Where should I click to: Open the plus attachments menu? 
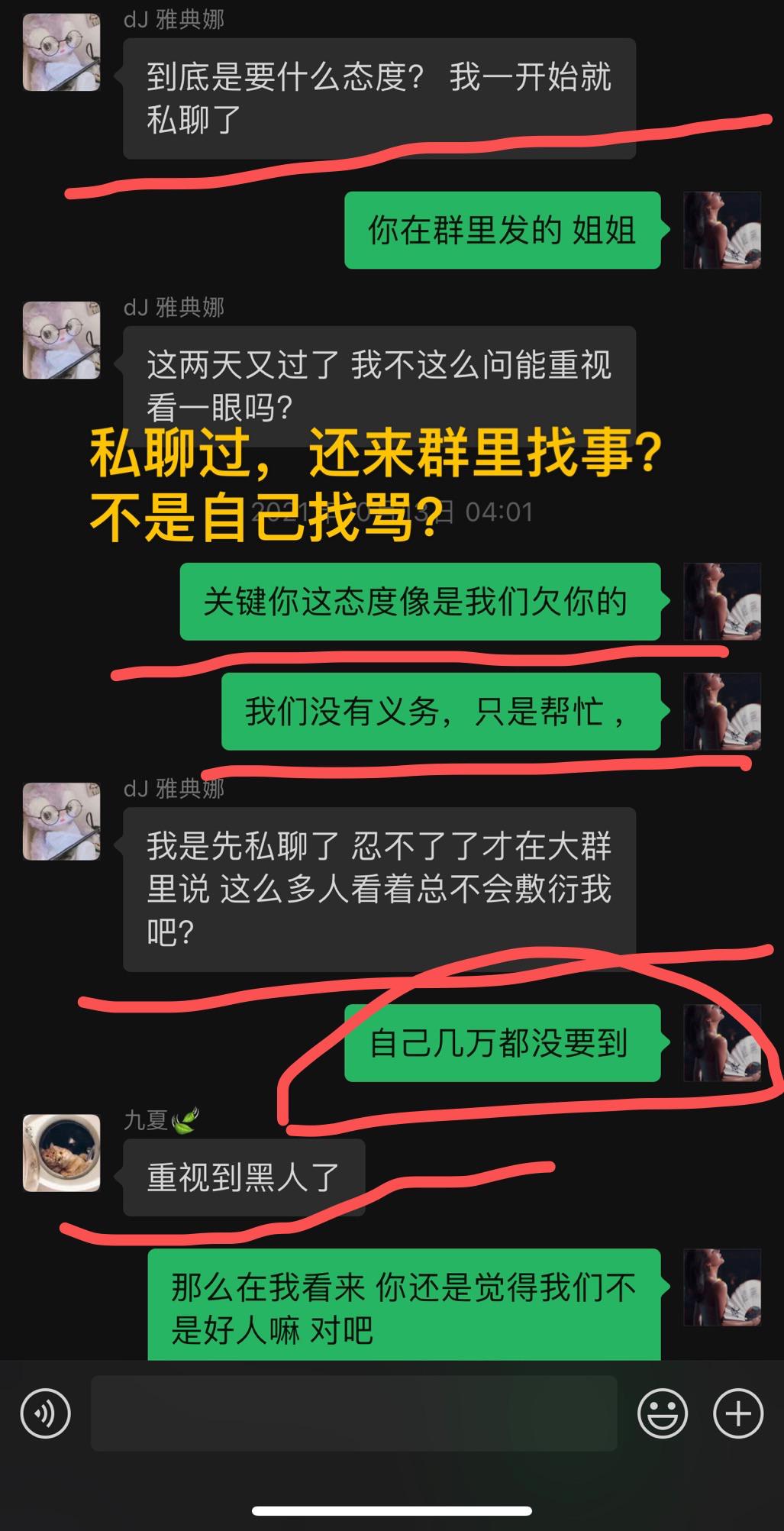pos(737,1413)
